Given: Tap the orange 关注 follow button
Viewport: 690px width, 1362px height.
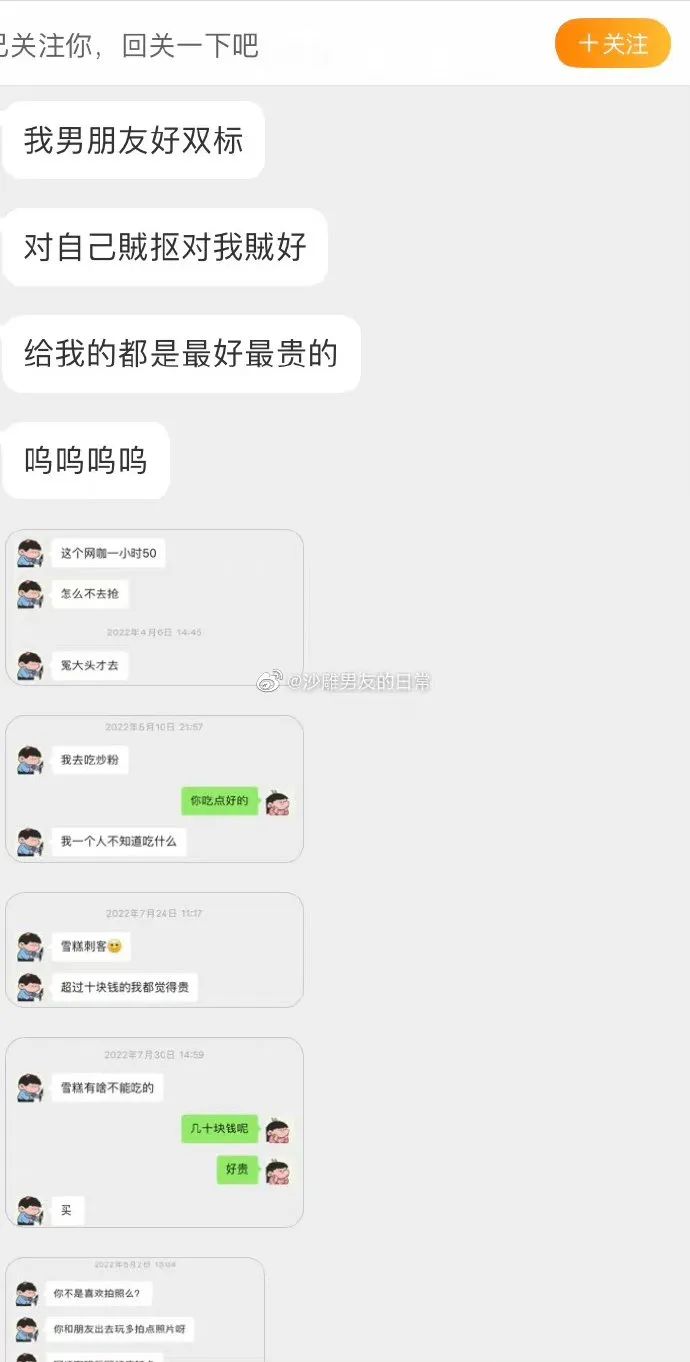Looking at the screenshot, I should coord(612,44).
